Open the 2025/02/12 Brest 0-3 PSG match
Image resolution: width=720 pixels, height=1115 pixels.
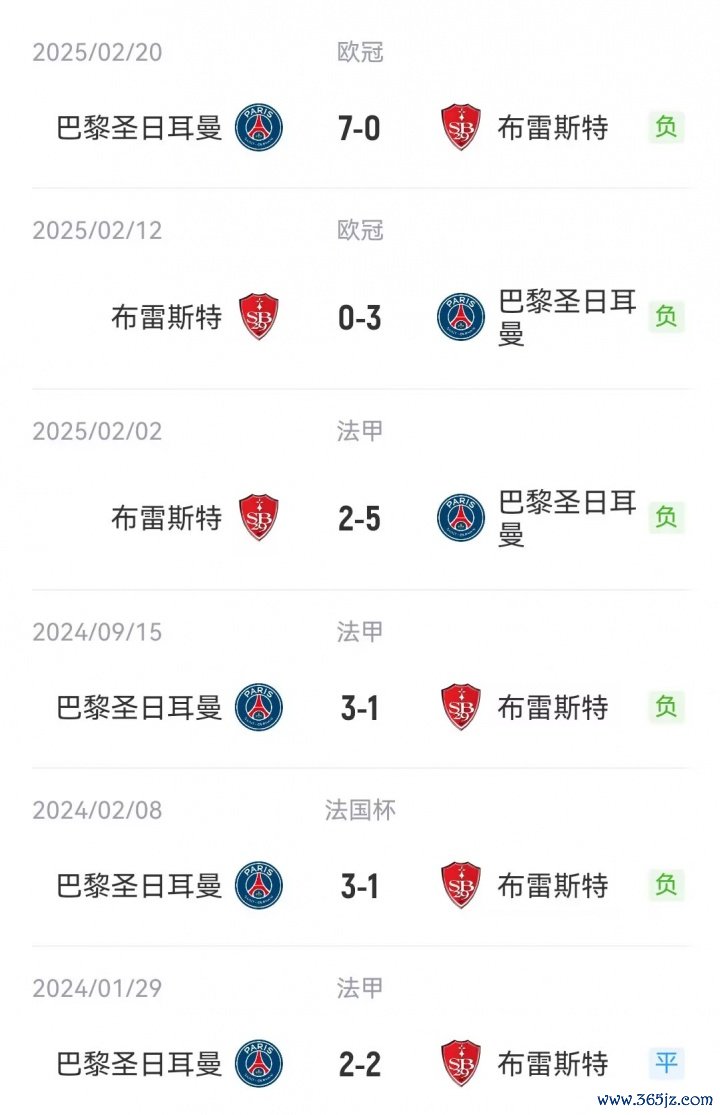coord(360,318)
